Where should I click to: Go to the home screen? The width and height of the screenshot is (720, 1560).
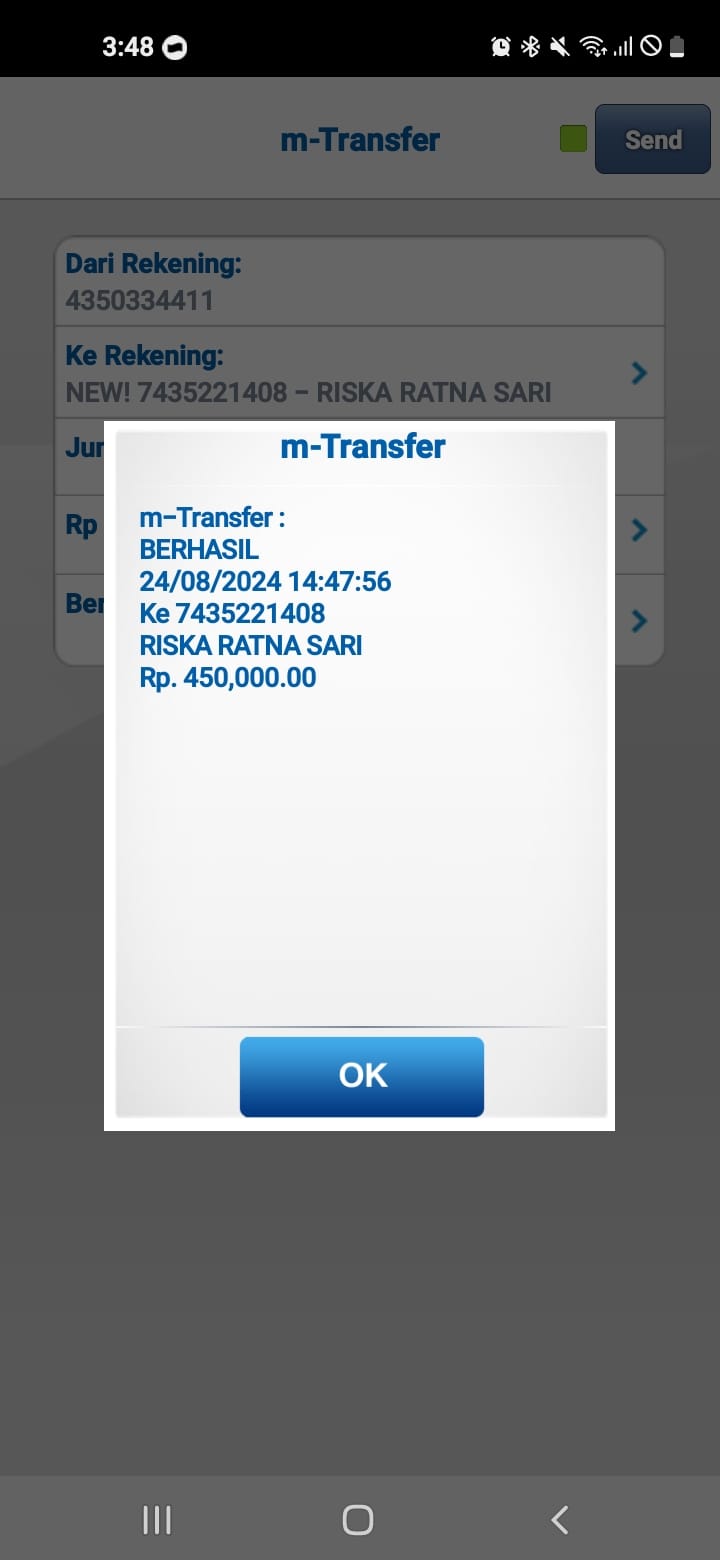pos(358,1520)
